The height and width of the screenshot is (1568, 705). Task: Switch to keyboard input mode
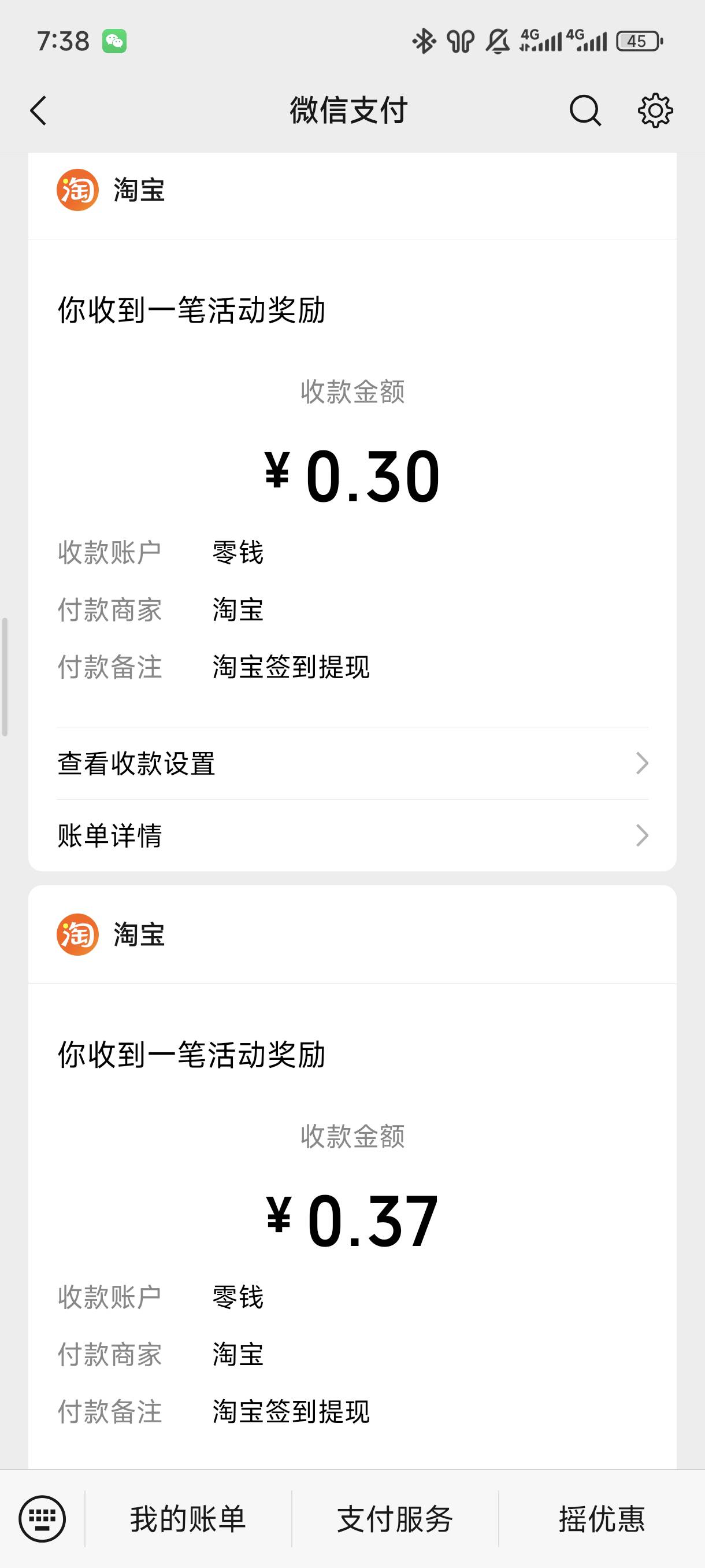click(42, 1519)
